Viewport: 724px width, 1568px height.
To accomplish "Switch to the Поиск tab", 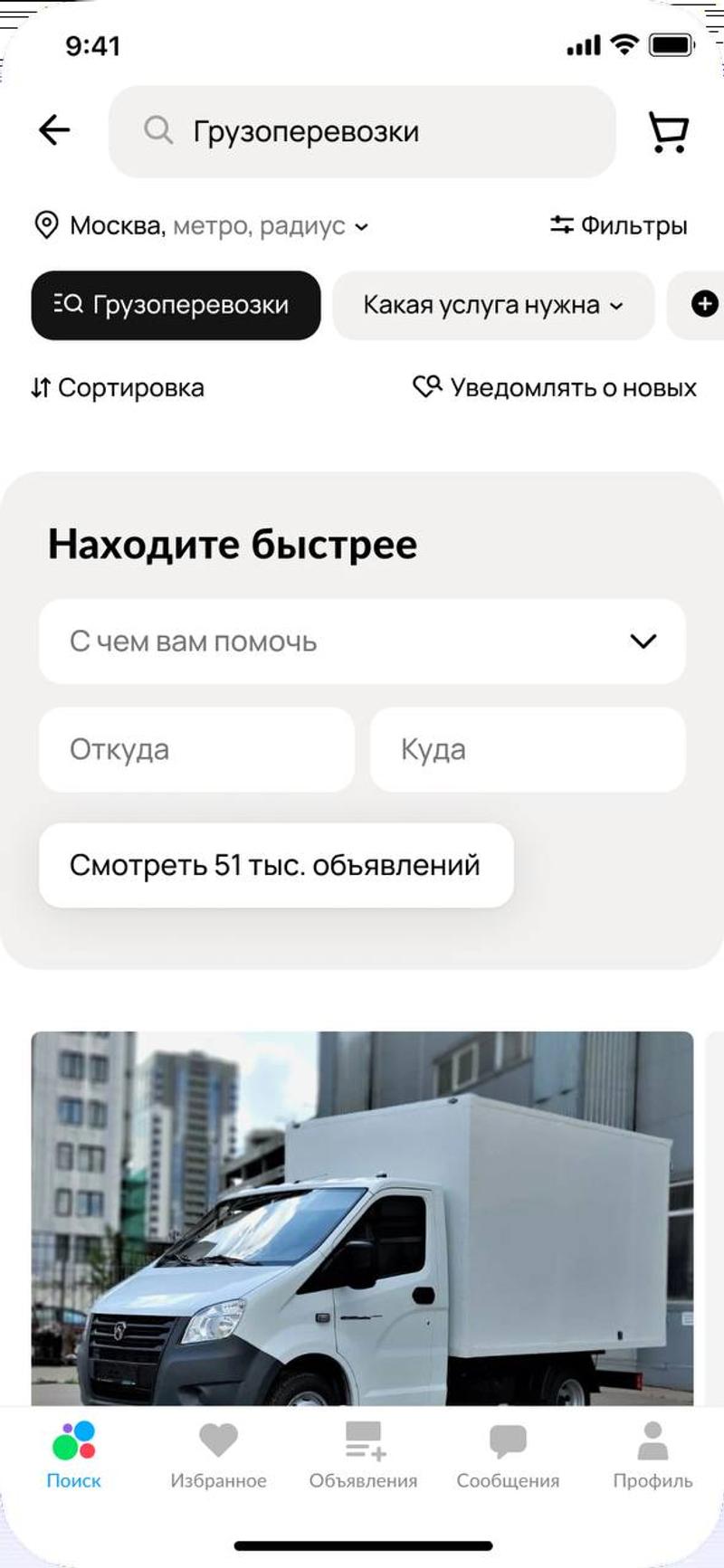I will coord(73,1455).
